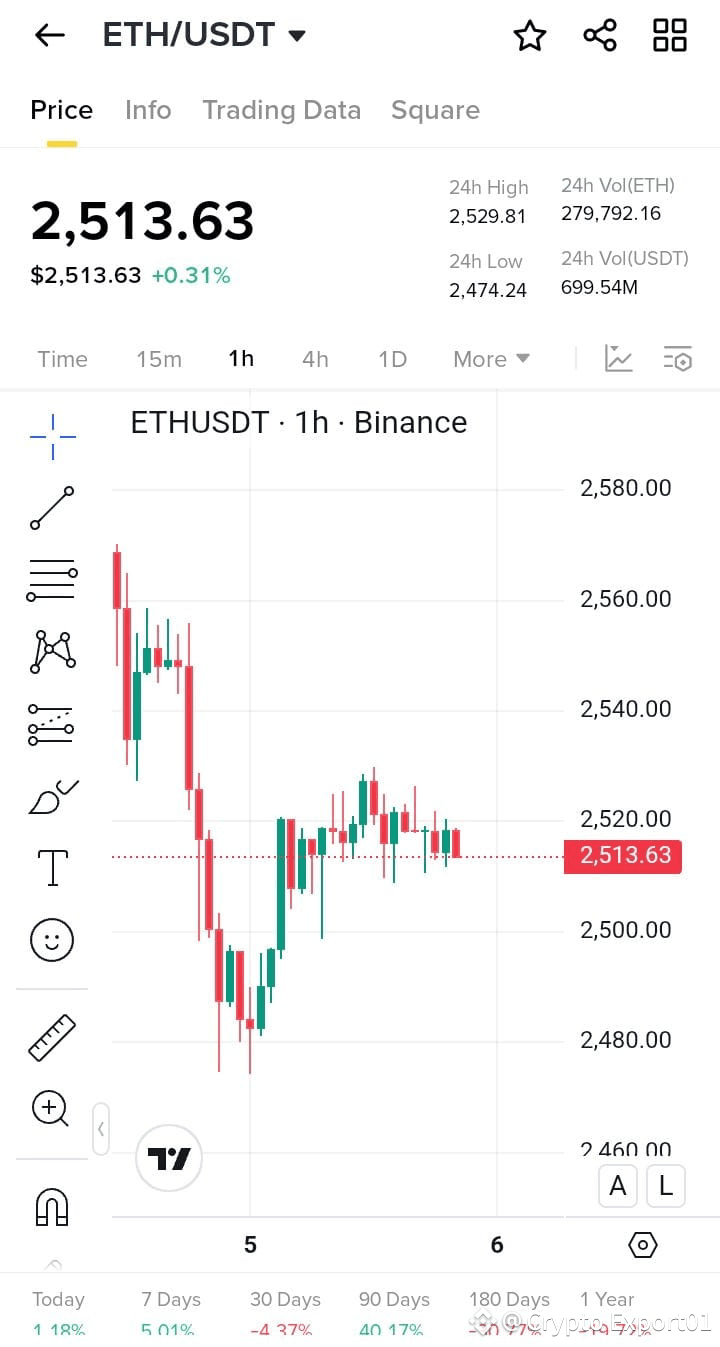This screenshot has height=1347, width=720.
Task: Open the chart style selector icon
Action: tap(618, 358)
